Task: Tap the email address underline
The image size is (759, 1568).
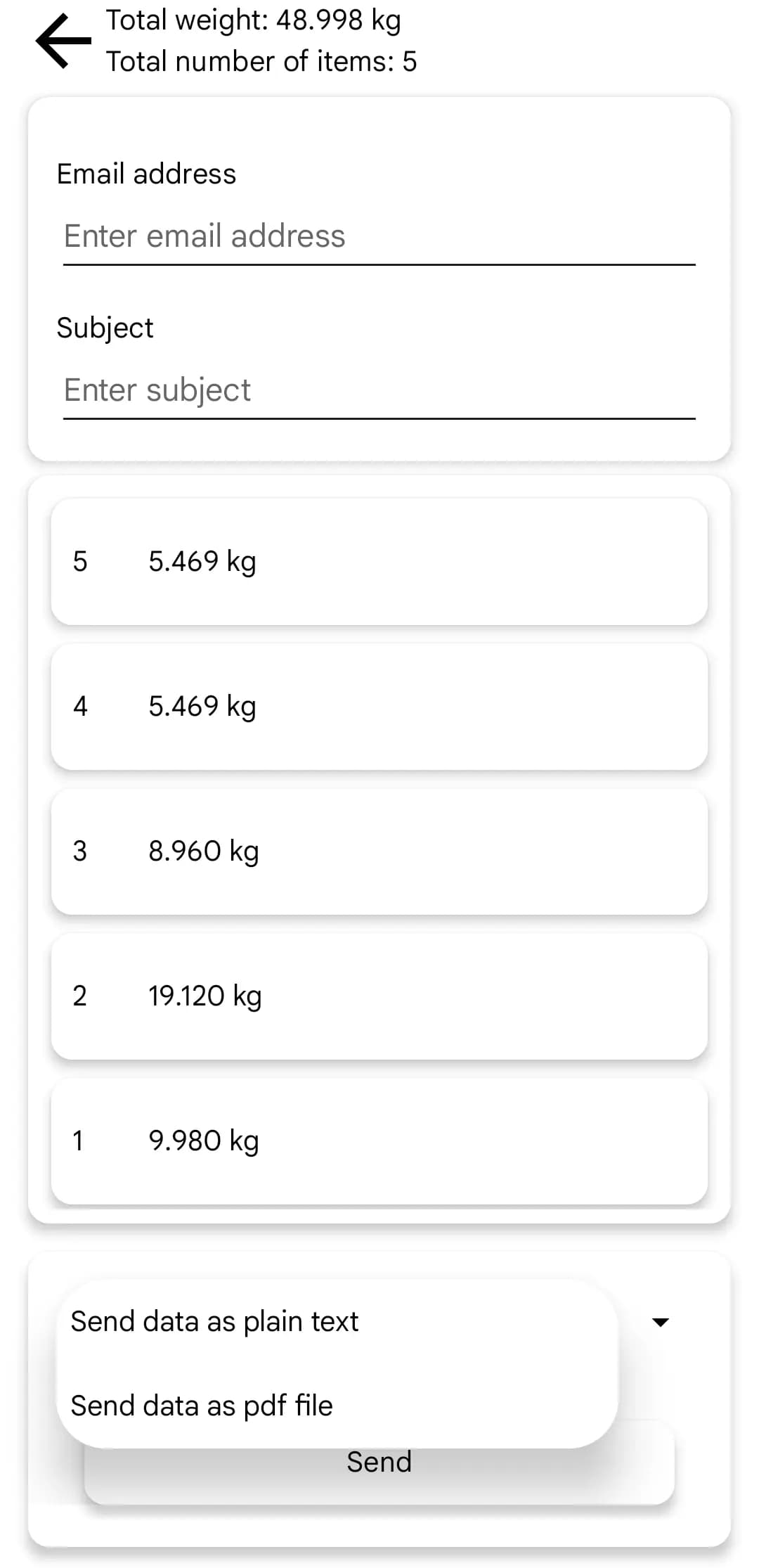Action: pos(379,264)
